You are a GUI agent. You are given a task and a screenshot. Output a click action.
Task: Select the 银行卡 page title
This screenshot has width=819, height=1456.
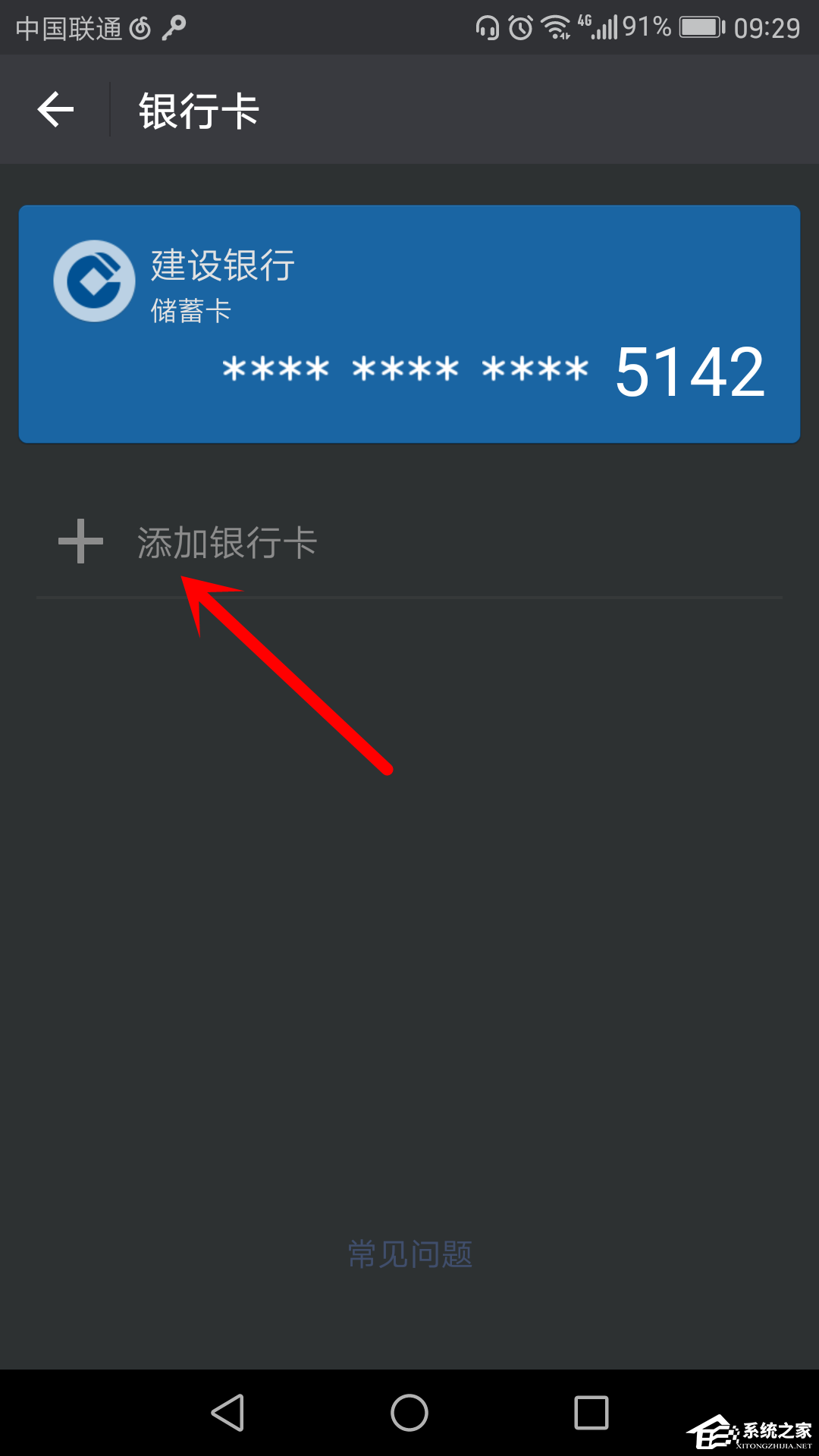point(197,109)
